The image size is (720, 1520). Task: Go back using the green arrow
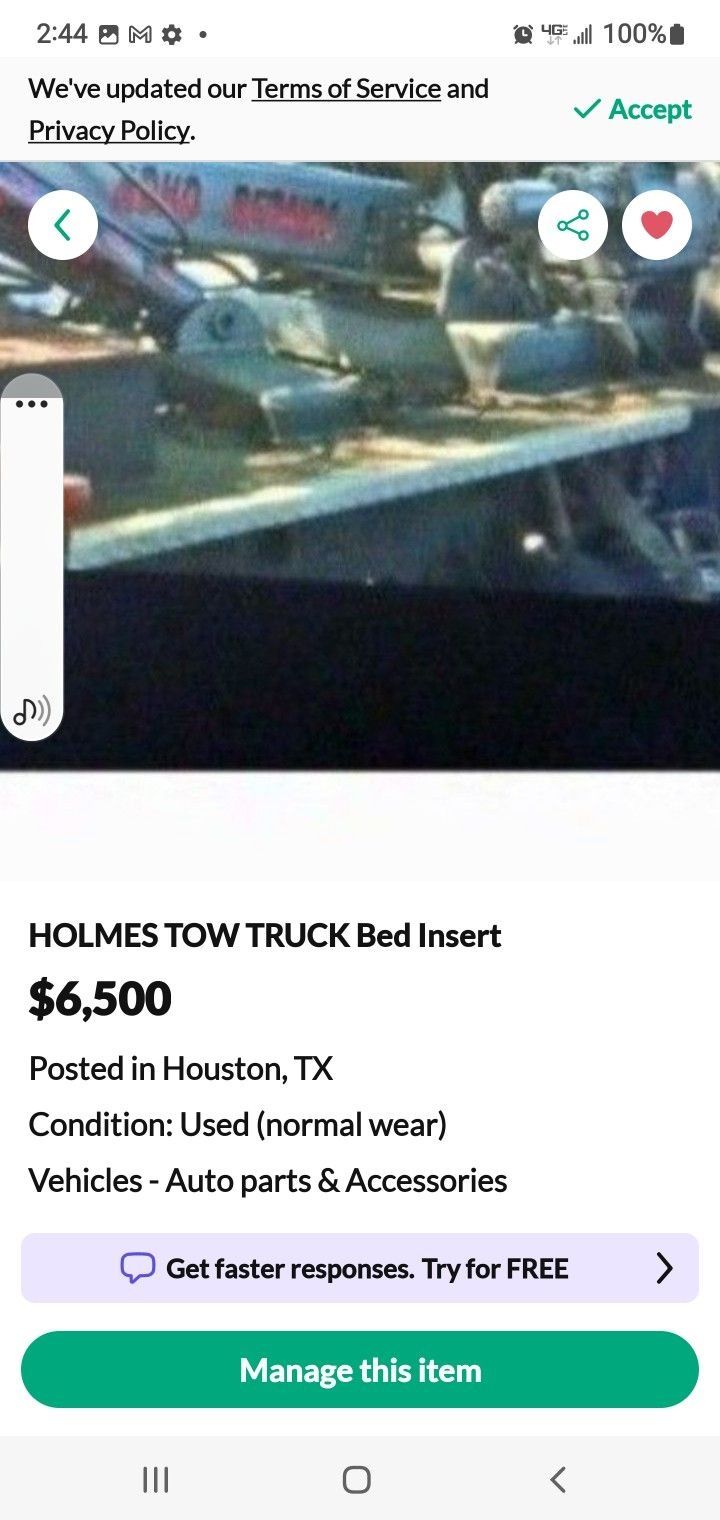63,225
